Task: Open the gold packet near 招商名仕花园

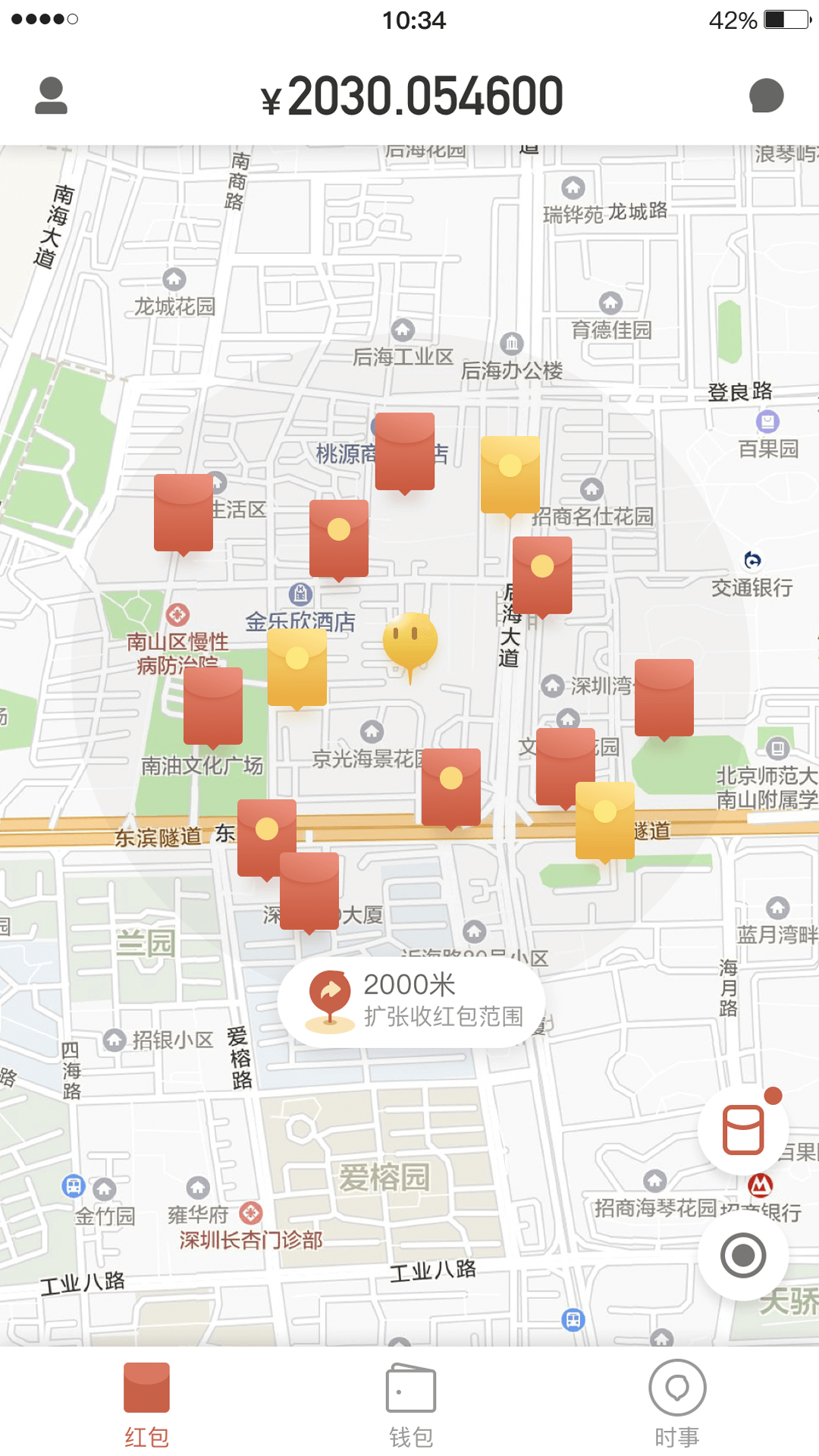Action: [510, 474]
